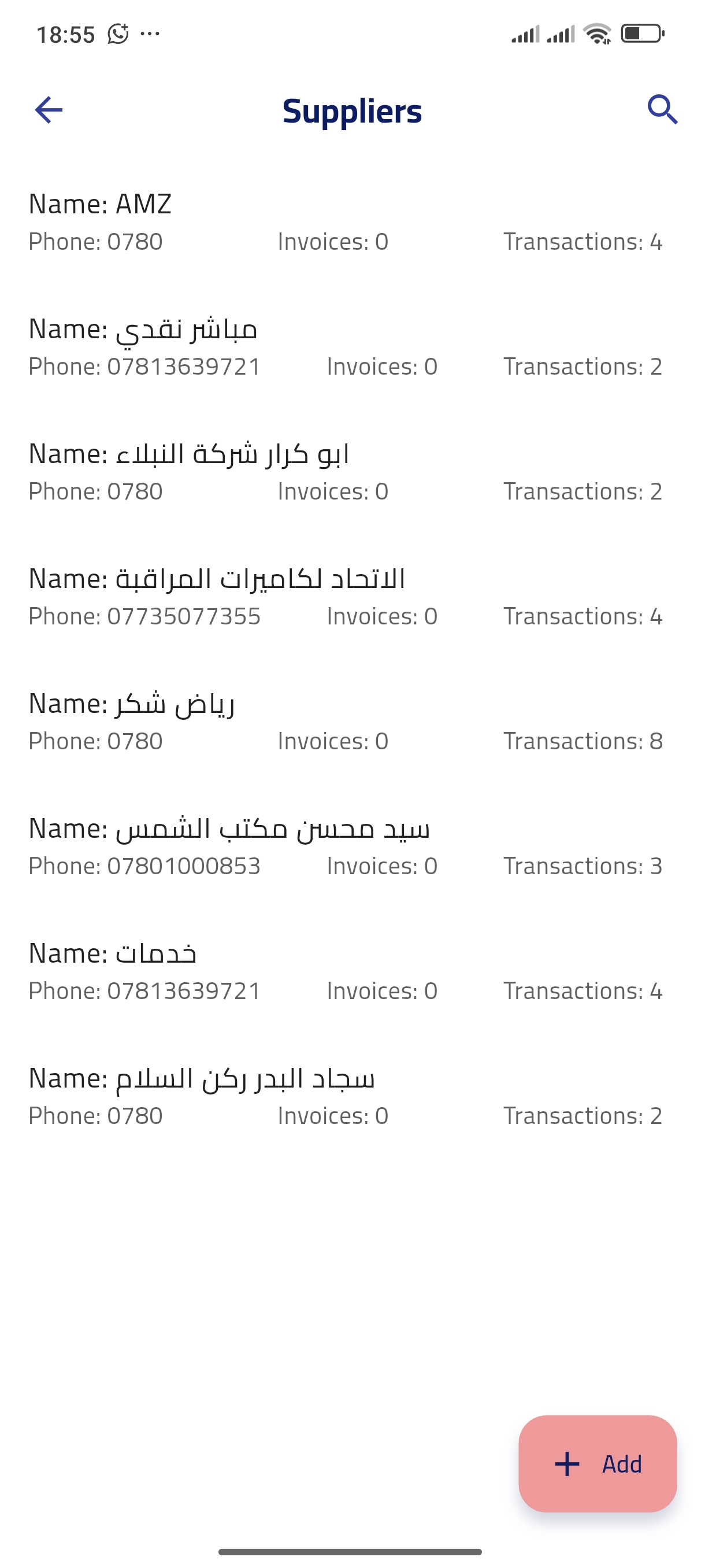
Task: View supplier سجاد البدر ركن السلام
Action: click(x=344, y=1096)
